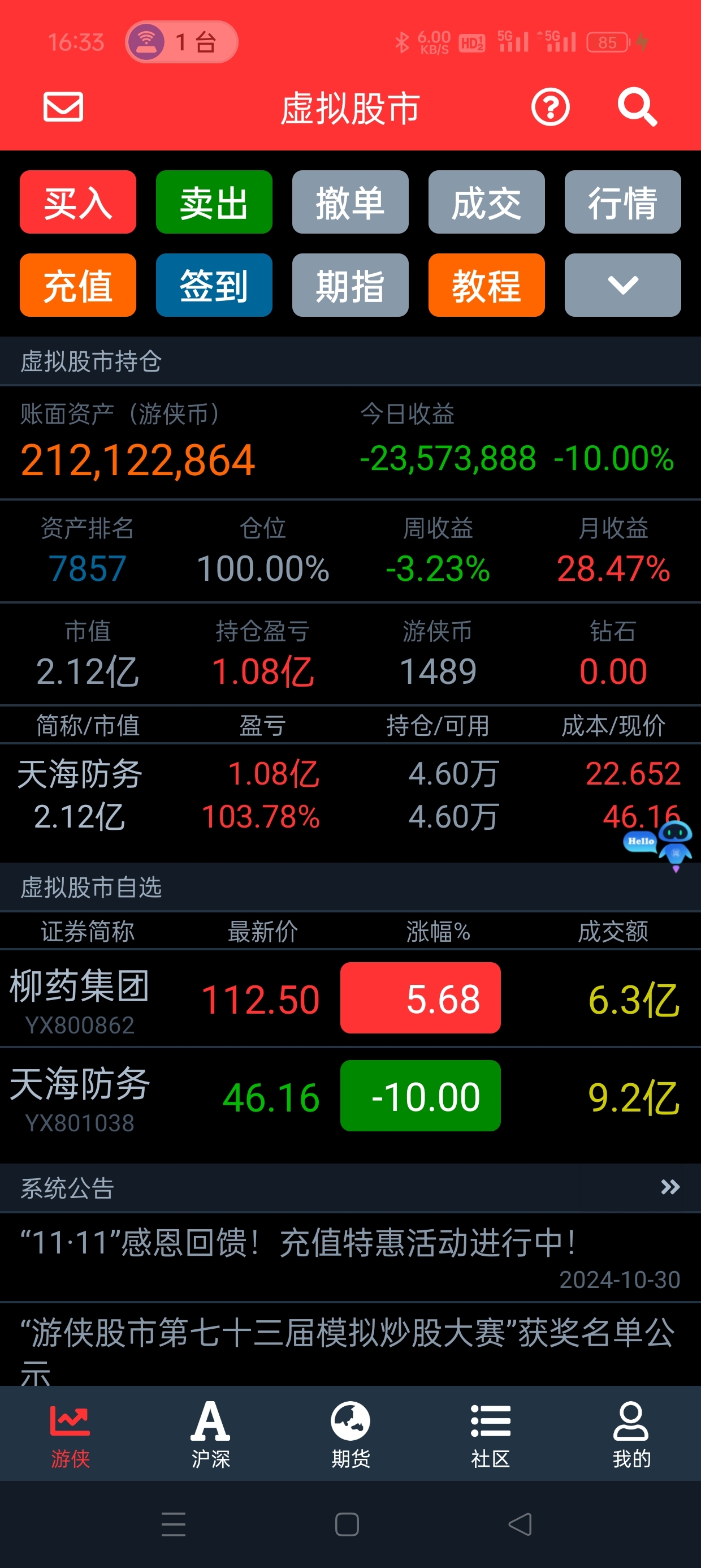Tap the search magnifier icon
Screen dimensions: 701x1568
pos(637,107)
